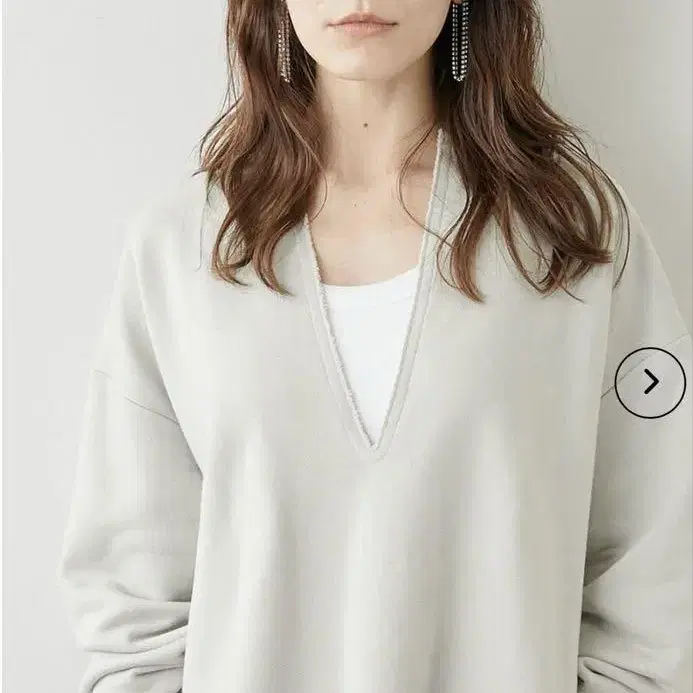Go to the next product image

pyautogui.click(x=650, y=383)
